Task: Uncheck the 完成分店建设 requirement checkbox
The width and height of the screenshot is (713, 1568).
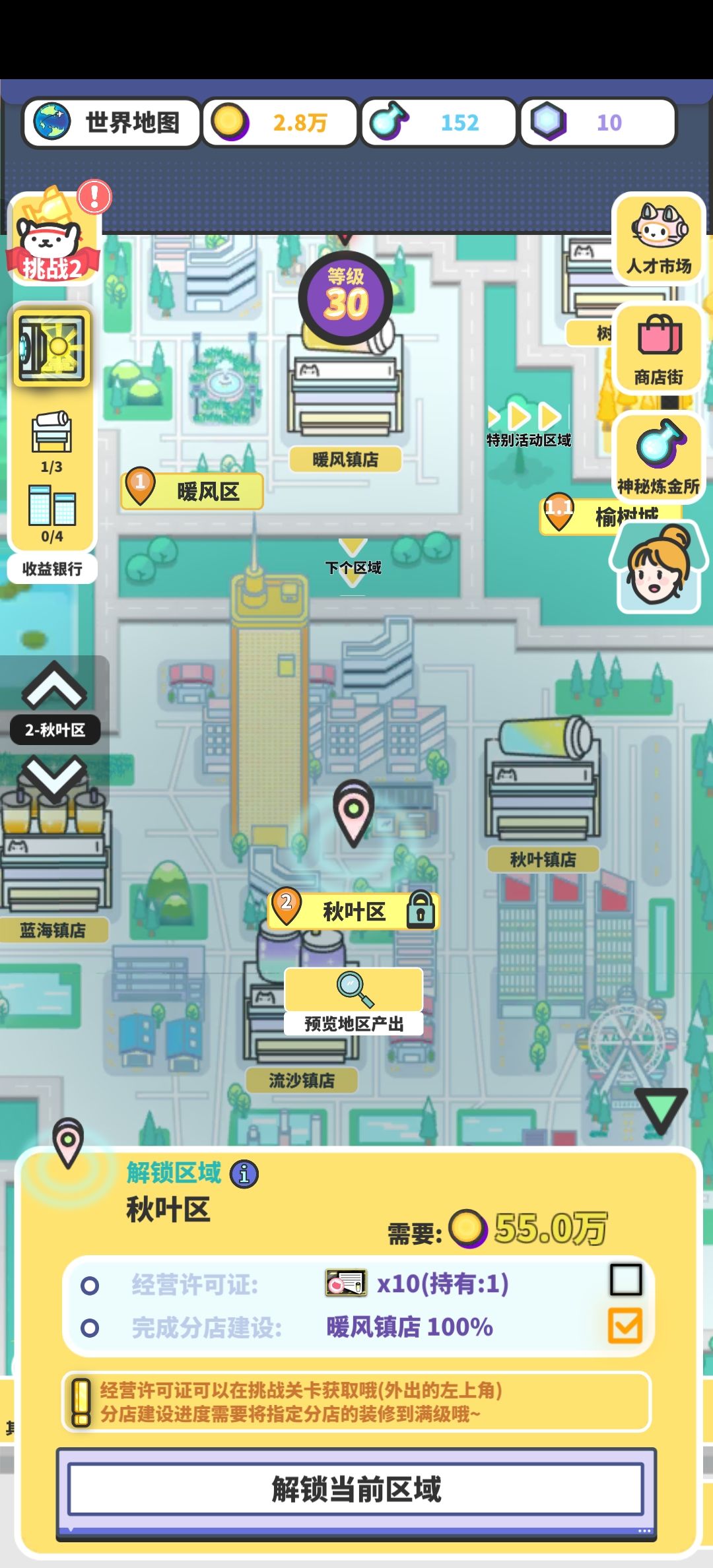Action: click(x=625, y=1325)
